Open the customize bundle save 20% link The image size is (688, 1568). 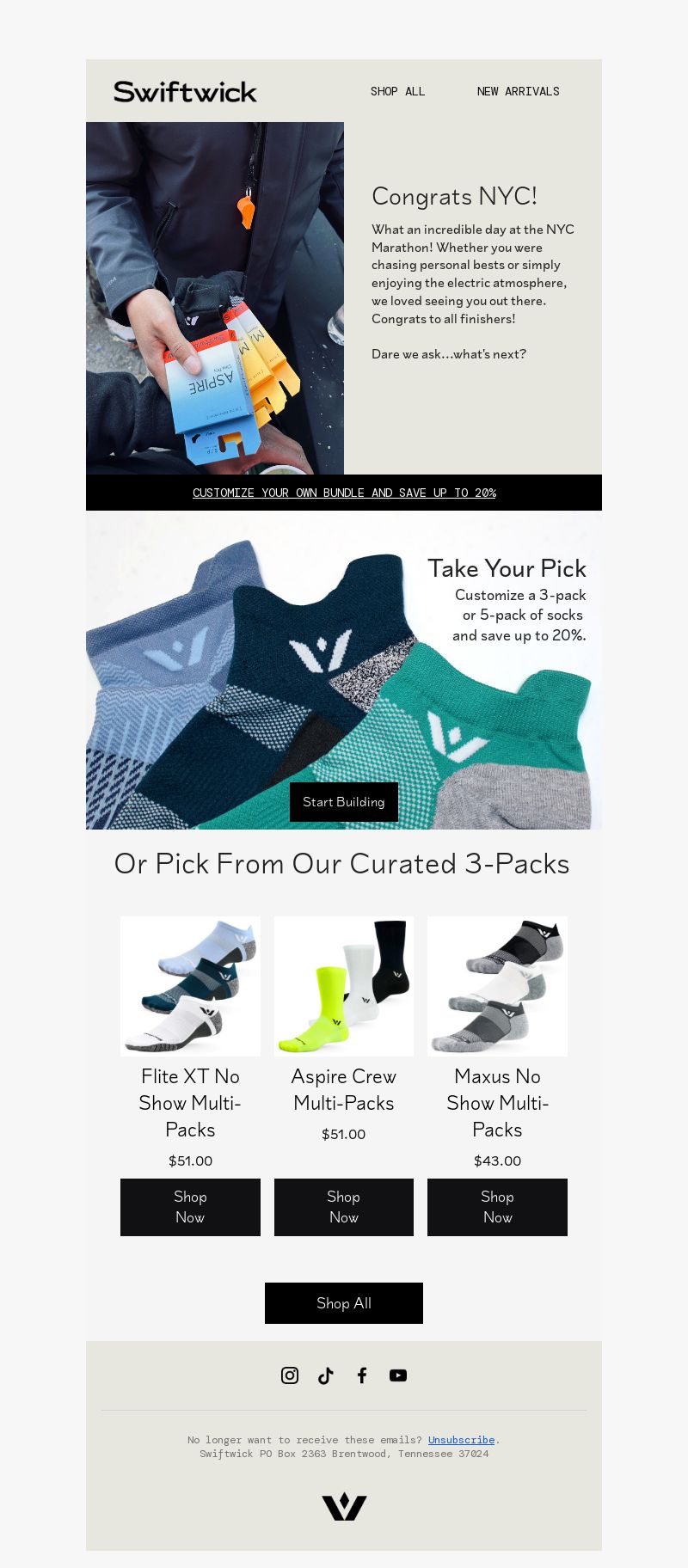(x=344, y=493)
